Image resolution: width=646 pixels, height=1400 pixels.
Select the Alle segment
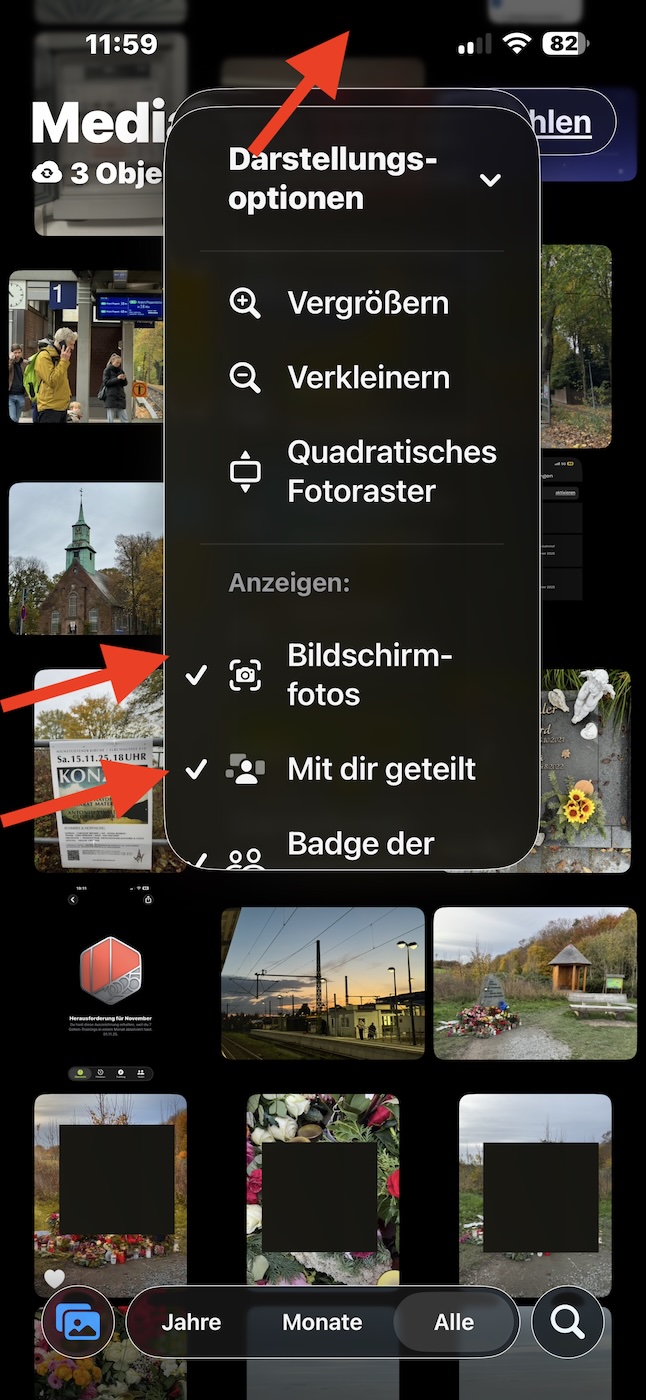pyautogui.click(x=454, y=1322)
